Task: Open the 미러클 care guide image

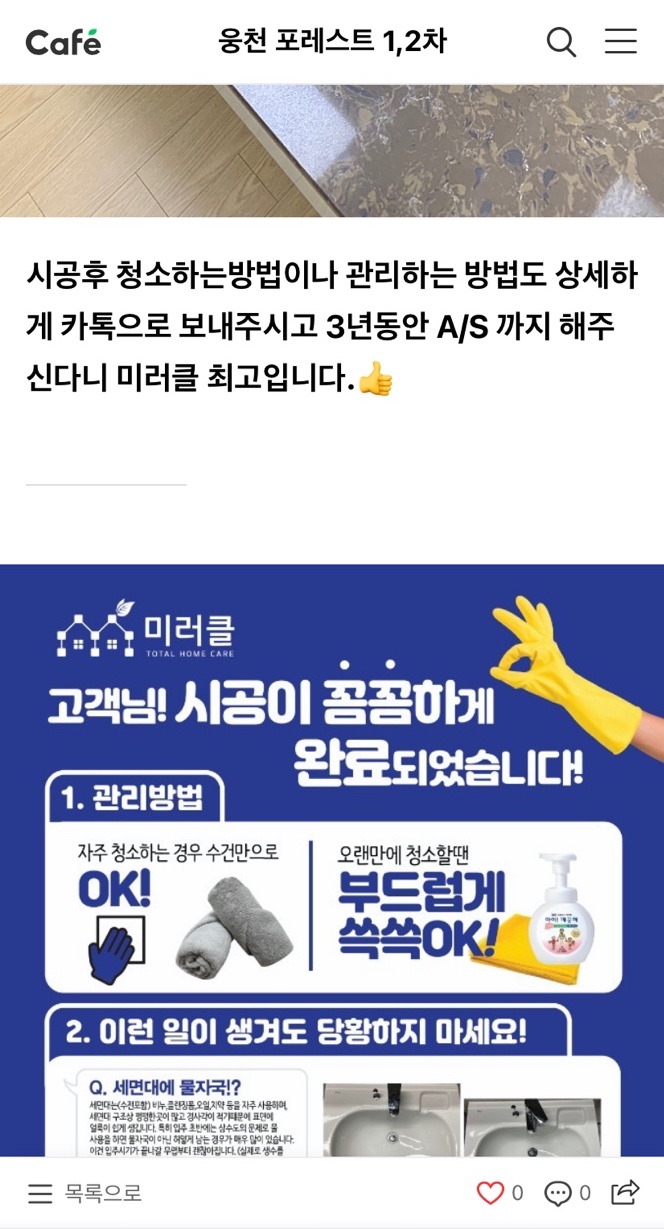Action: 332,860
